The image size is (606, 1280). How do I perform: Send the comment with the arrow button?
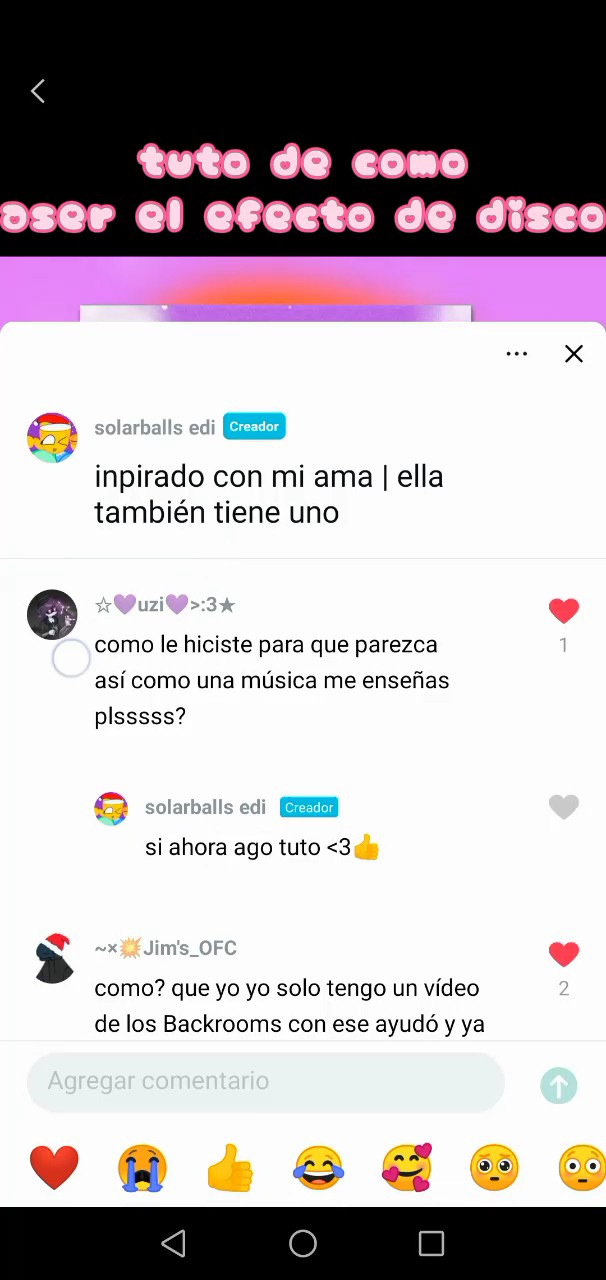pos(559,1085)
